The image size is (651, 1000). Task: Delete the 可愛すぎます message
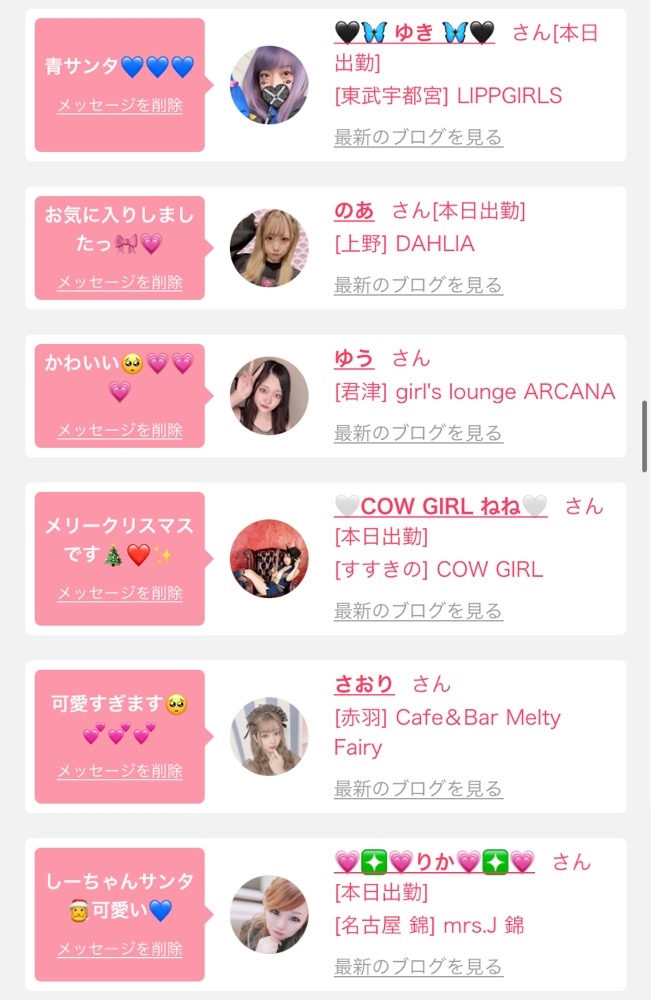[120, 771]
